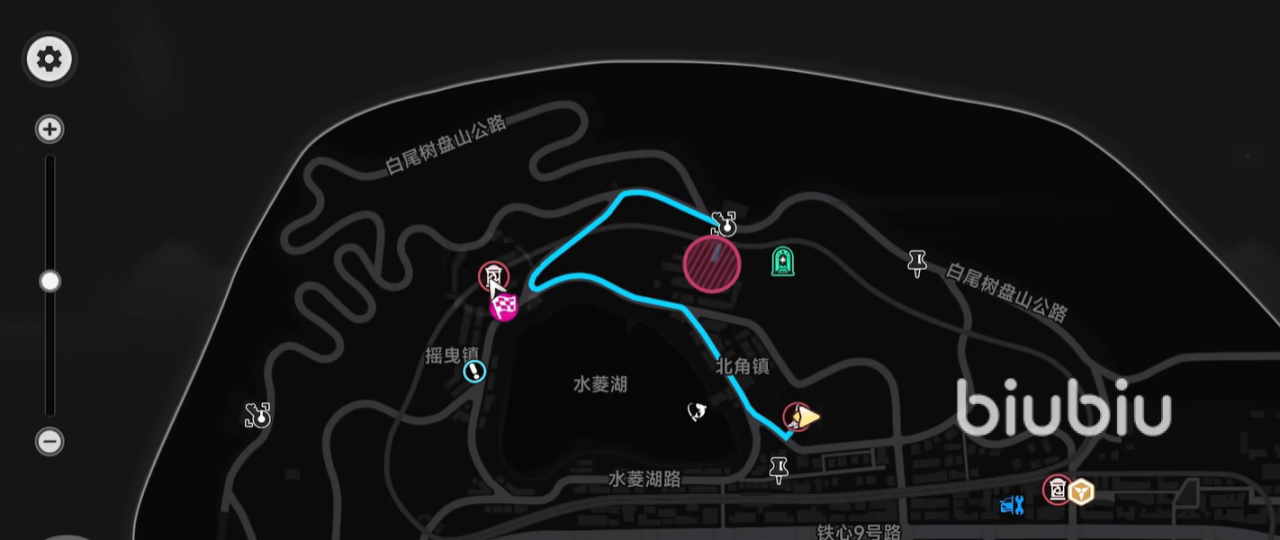Select the marker on the far left road

(259, 414)
